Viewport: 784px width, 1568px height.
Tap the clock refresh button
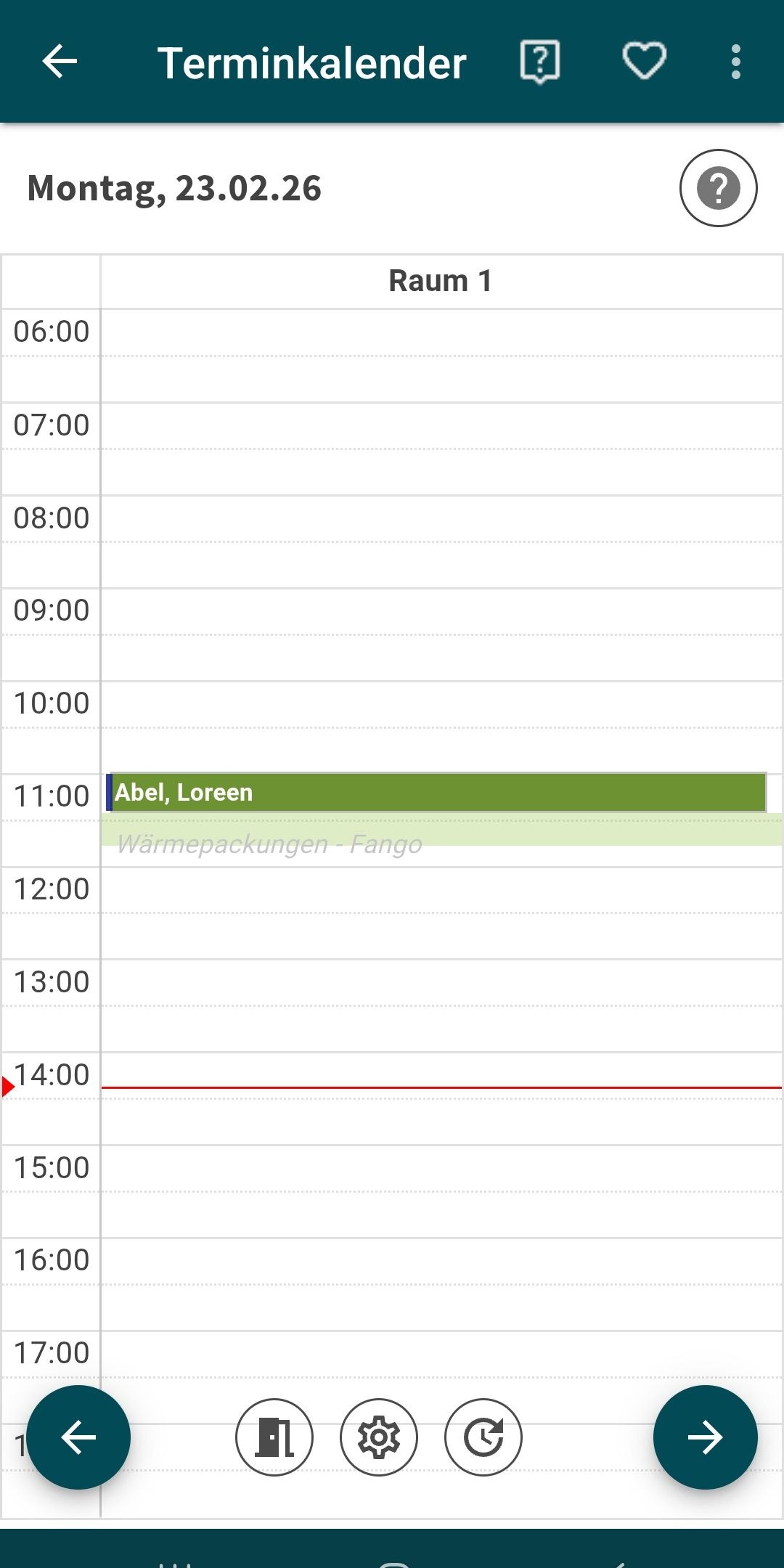(483, 1437)
